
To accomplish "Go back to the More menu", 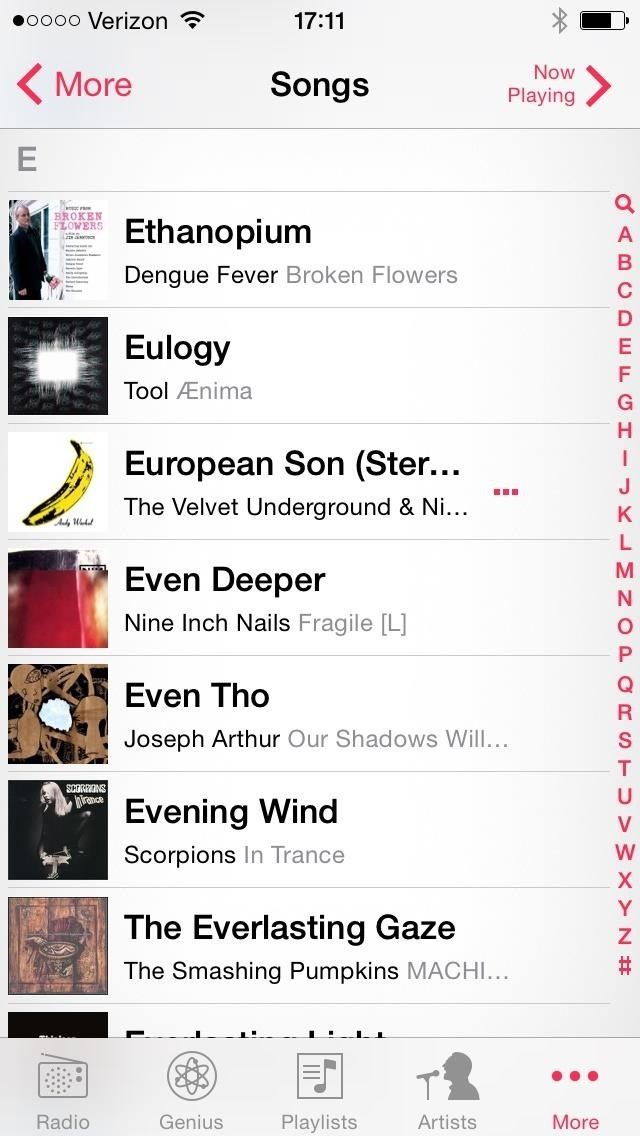I will point(75,85).
